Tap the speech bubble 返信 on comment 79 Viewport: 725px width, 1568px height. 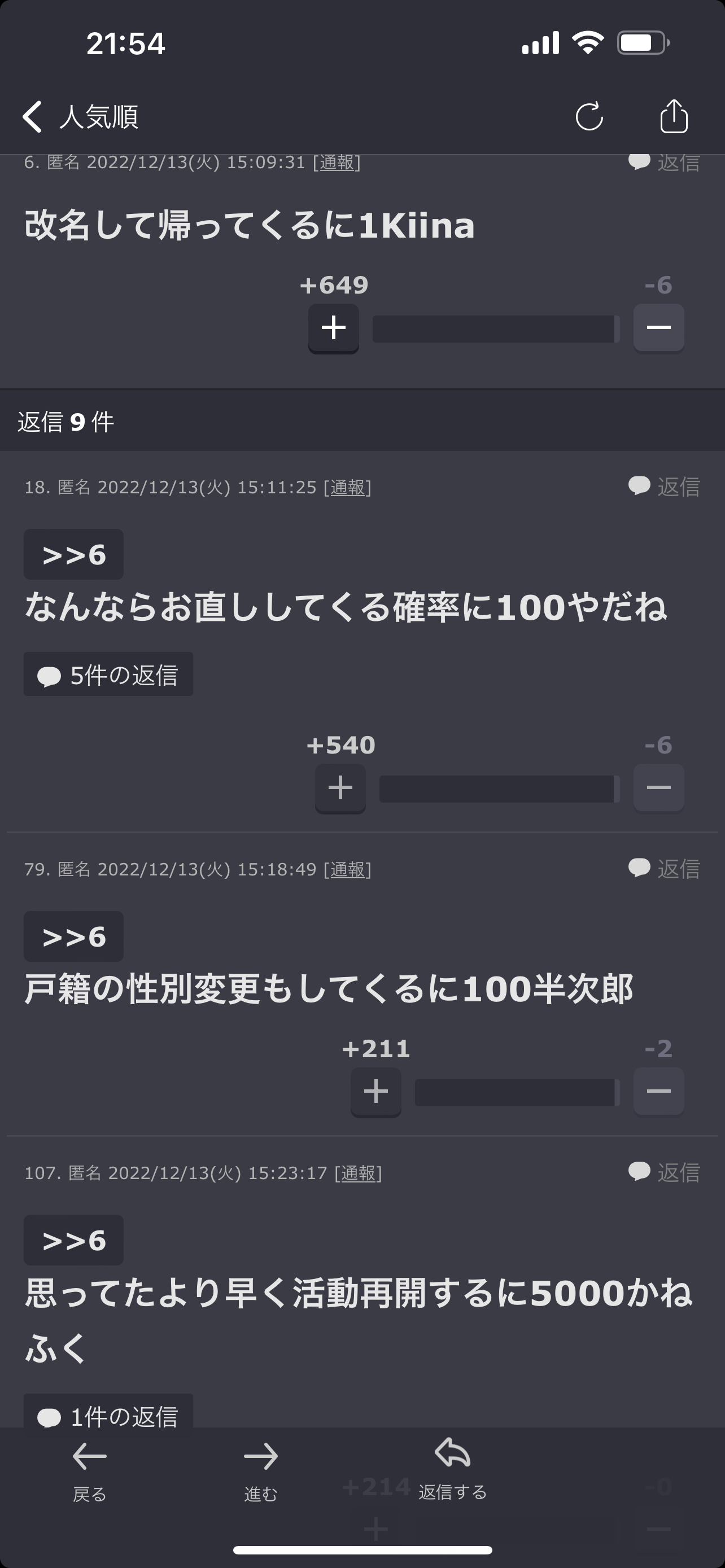pyautogui.click(x=663, y=869)
